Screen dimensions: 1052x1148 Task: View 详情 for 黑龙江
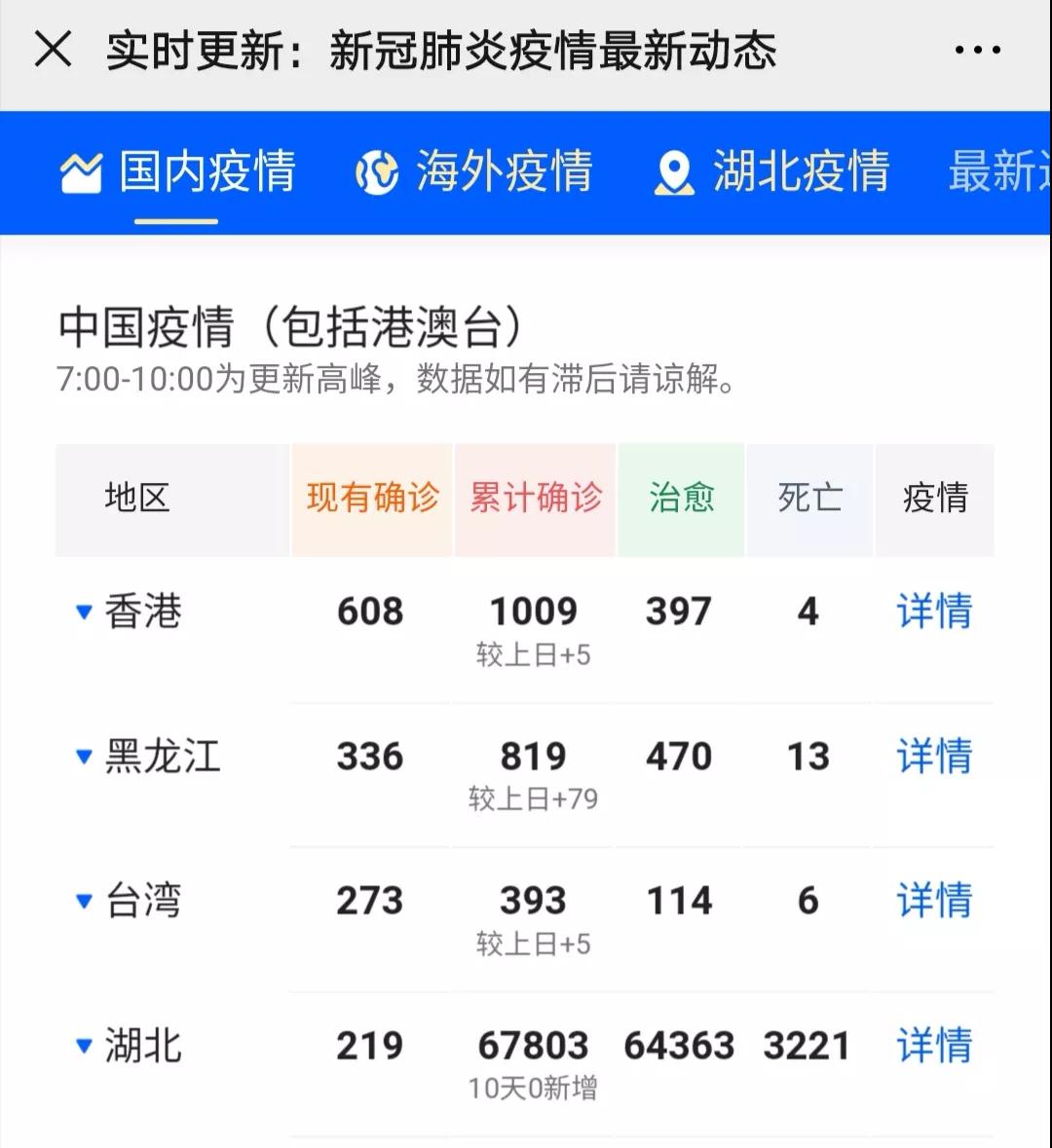[933, 756]
